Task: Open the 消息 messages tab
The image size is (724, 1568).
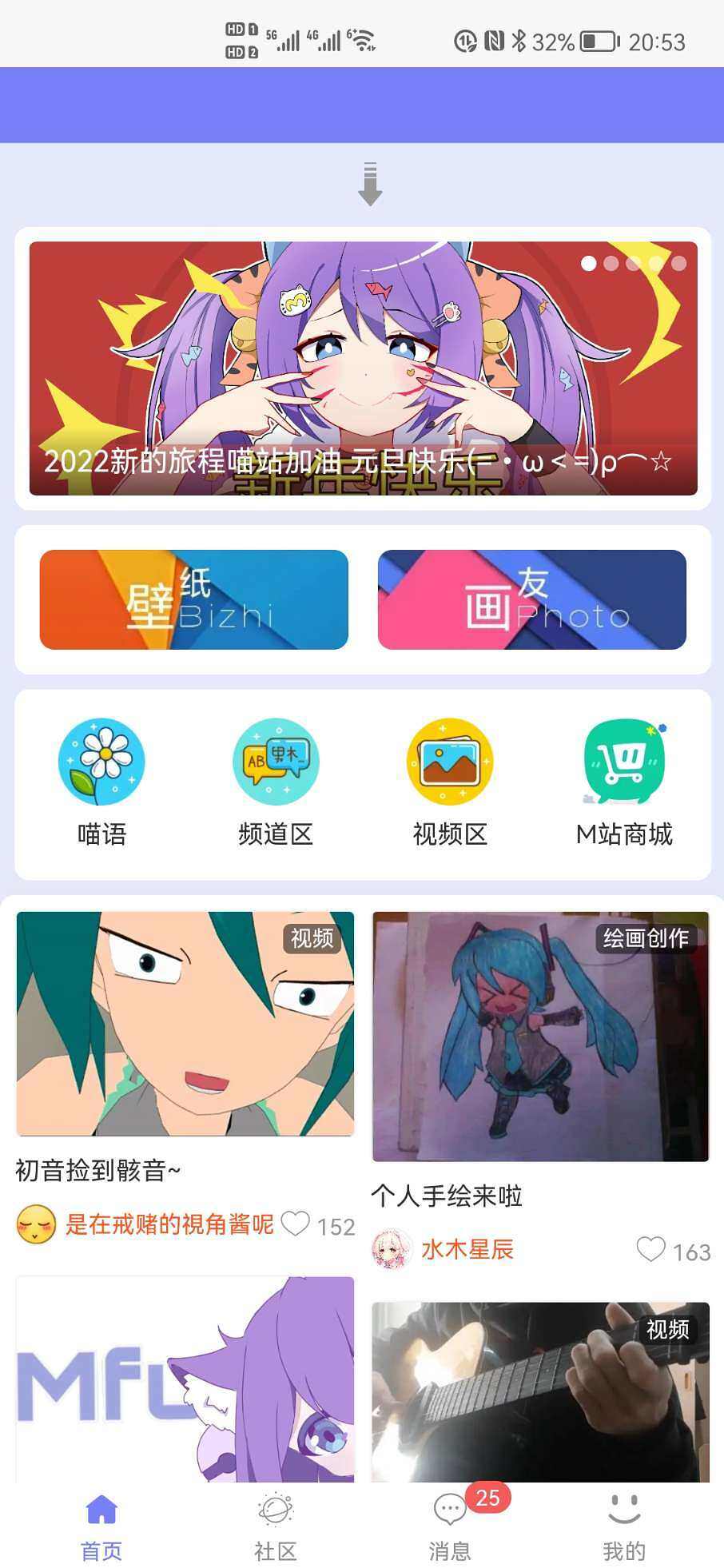Action: tap(450, 1528)
